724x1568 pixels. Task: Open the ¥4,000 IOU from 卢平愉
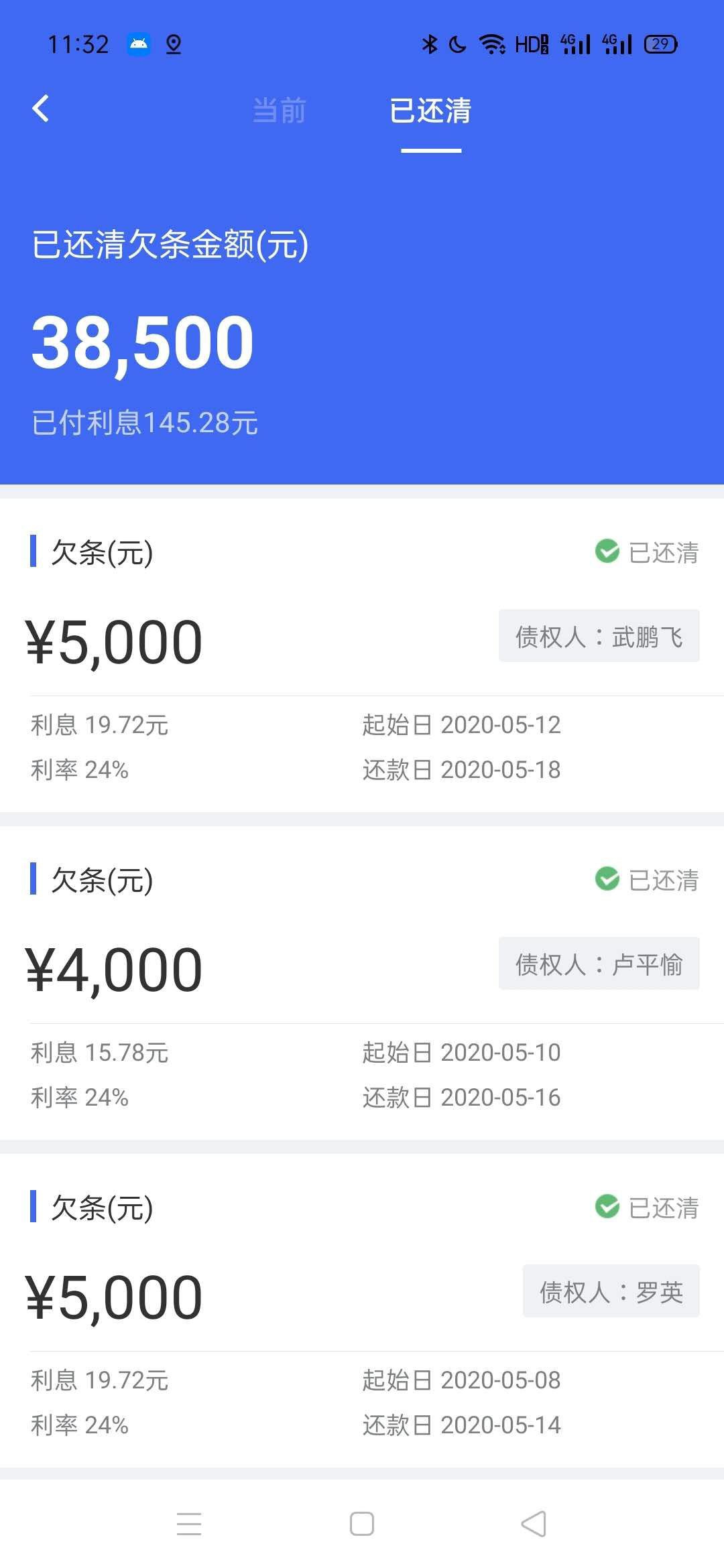coord(362,983)
